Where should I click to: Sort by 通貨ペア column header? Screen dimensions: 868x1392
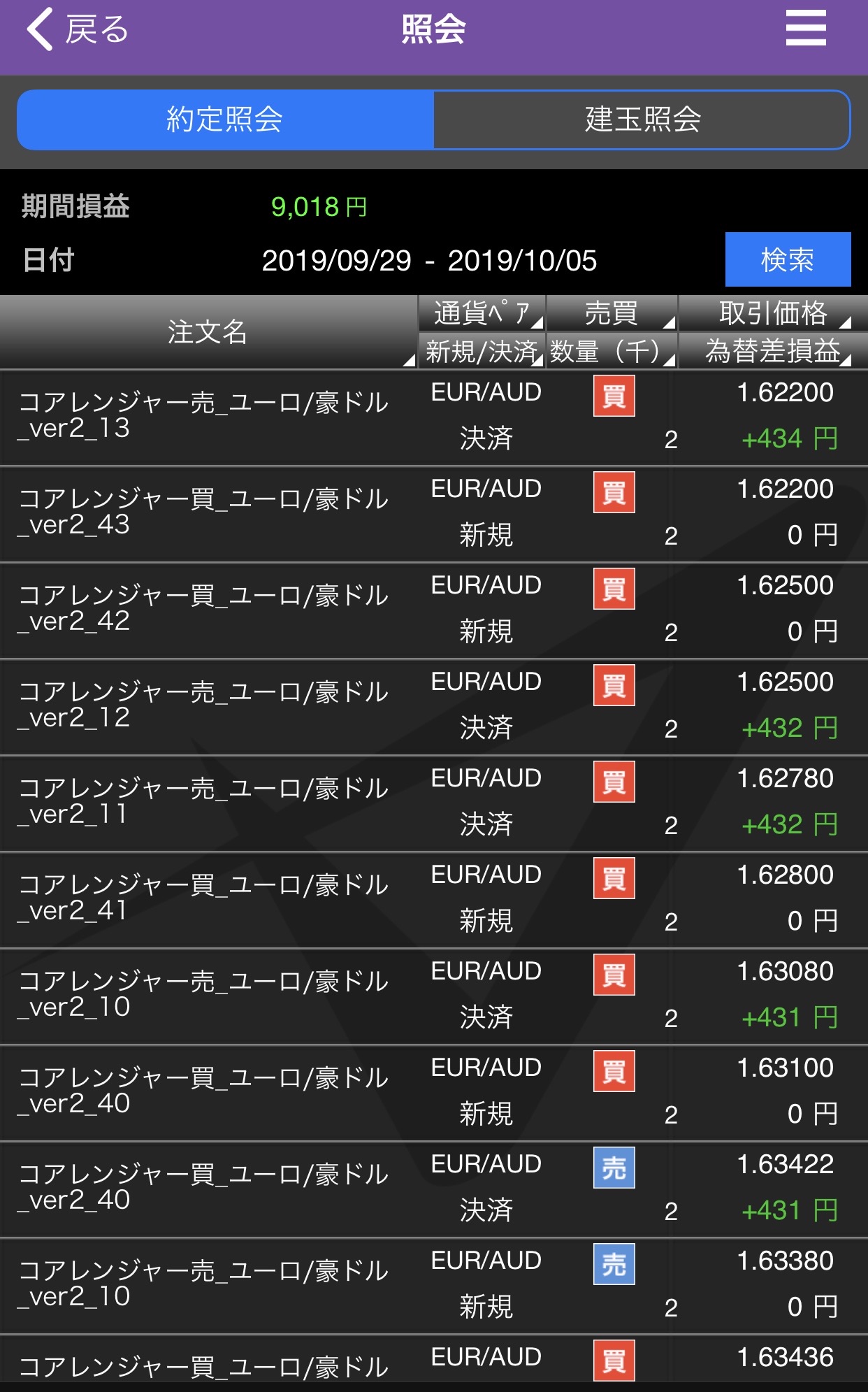tap(482, 313)
